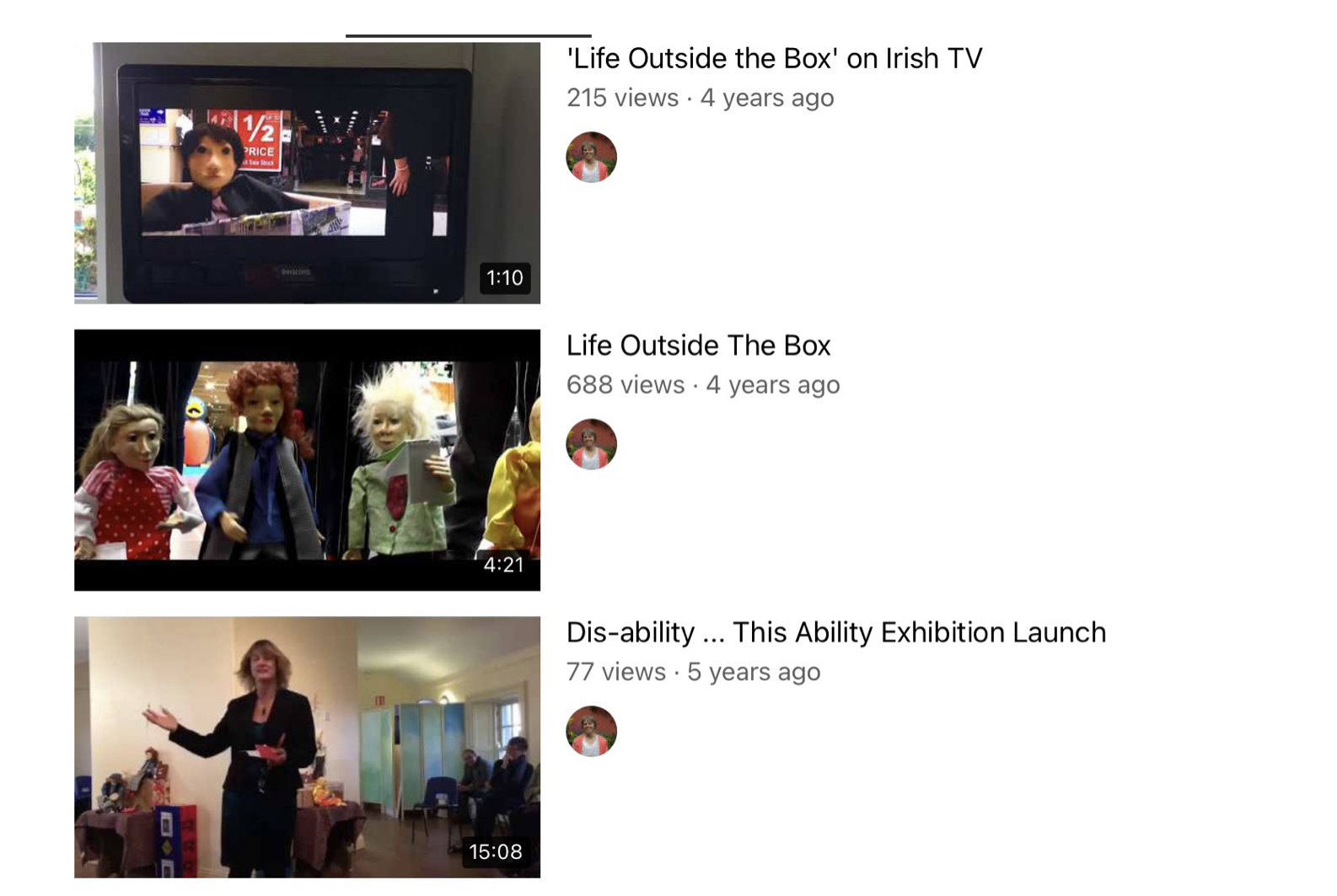The image size is (1337, 896).
Task: Open channel avatar under the Exhibition Launch video
Action: pos(591,731)
